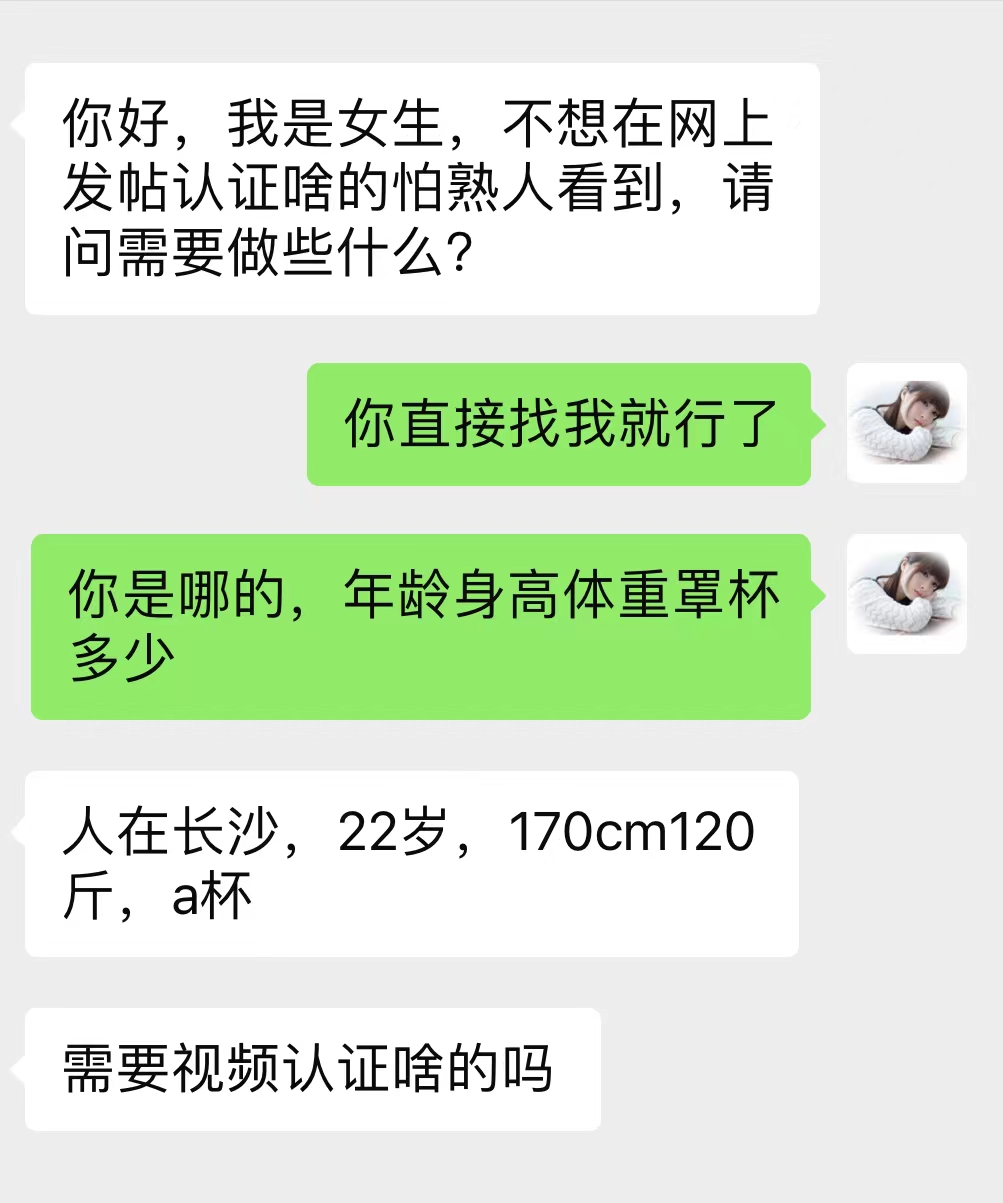
Task: Open the avatar beside the message "你直接找我就行了"
Action: (907, 423)
